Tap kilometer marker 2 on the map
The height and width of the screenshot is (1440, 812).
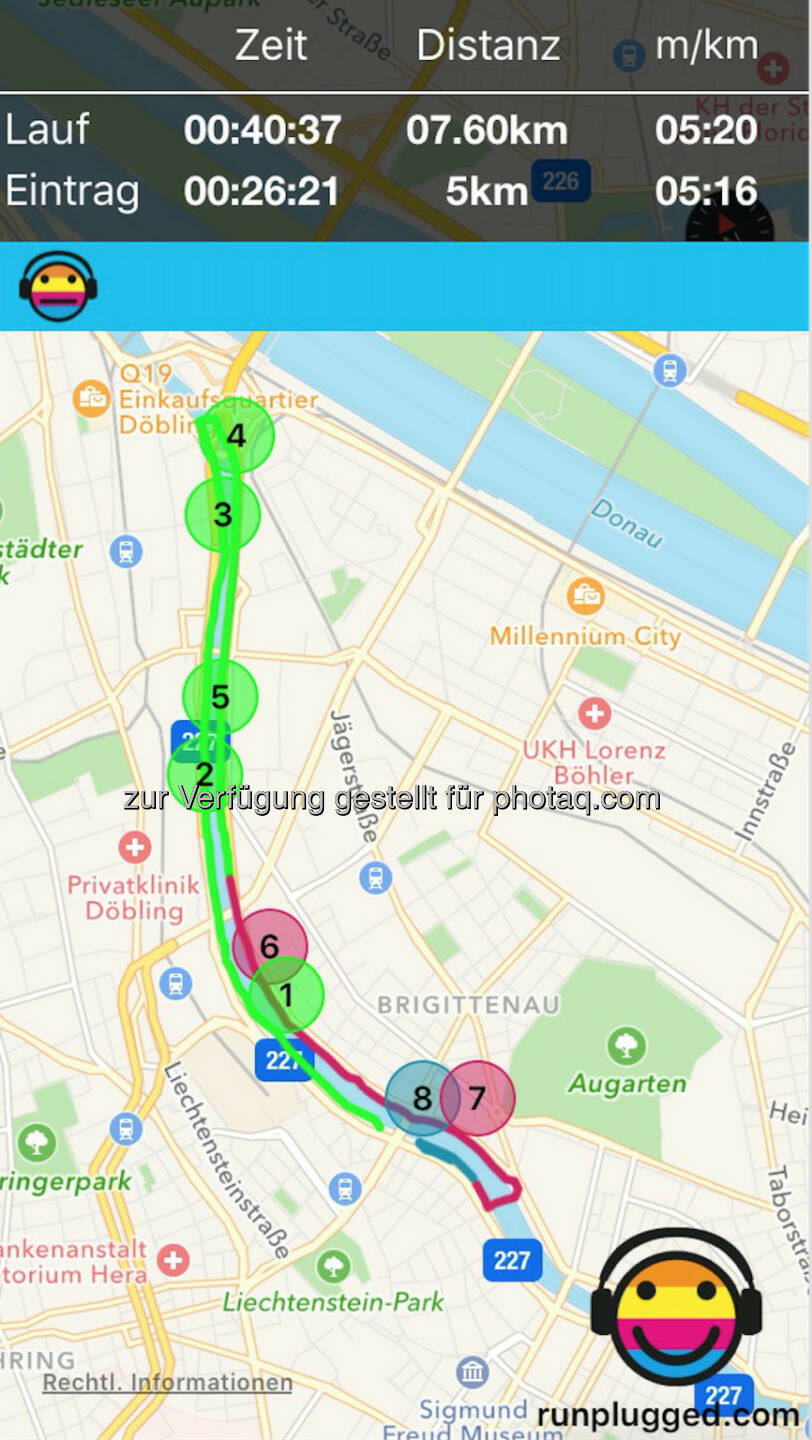[x=204, y=775]
